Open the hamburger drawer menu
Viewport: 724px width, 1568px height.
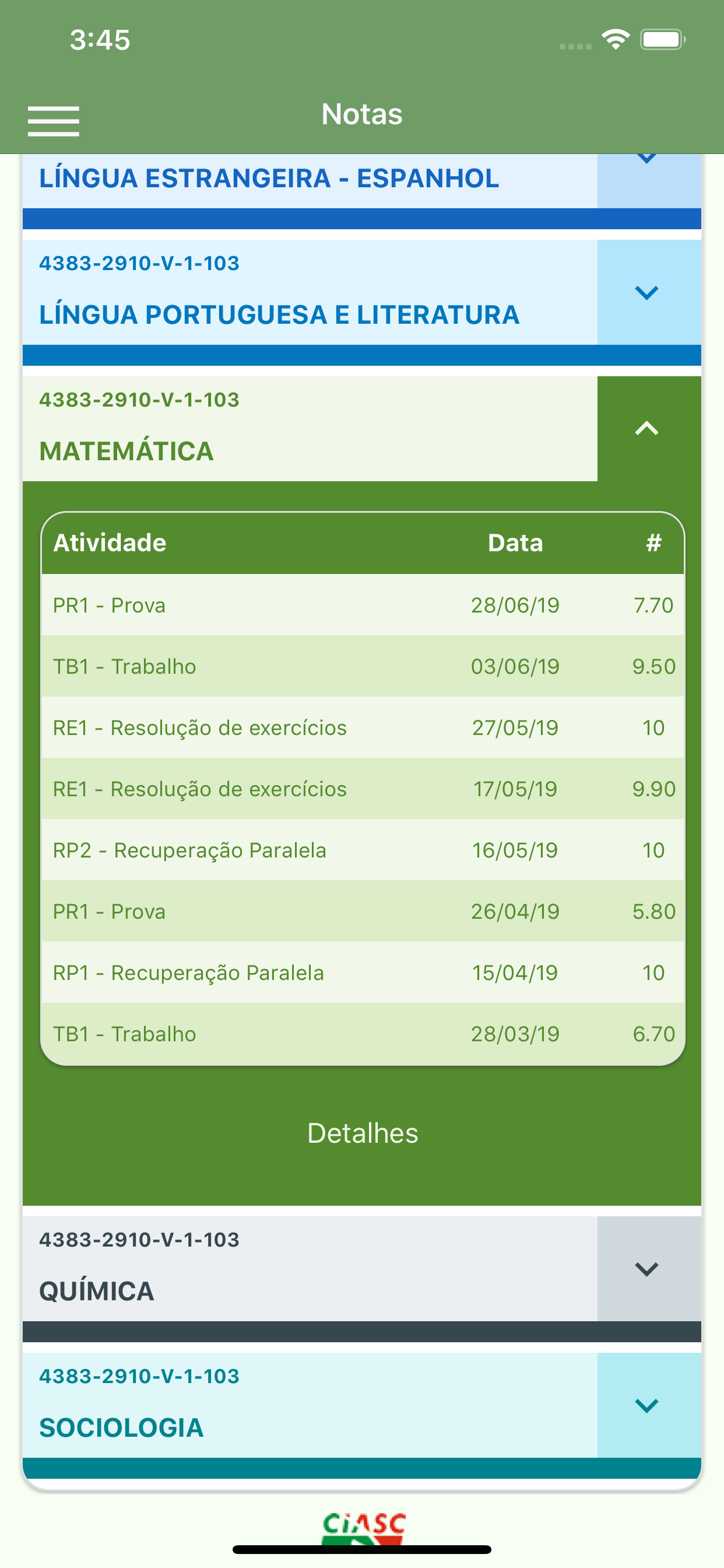(x=54, y=121)
